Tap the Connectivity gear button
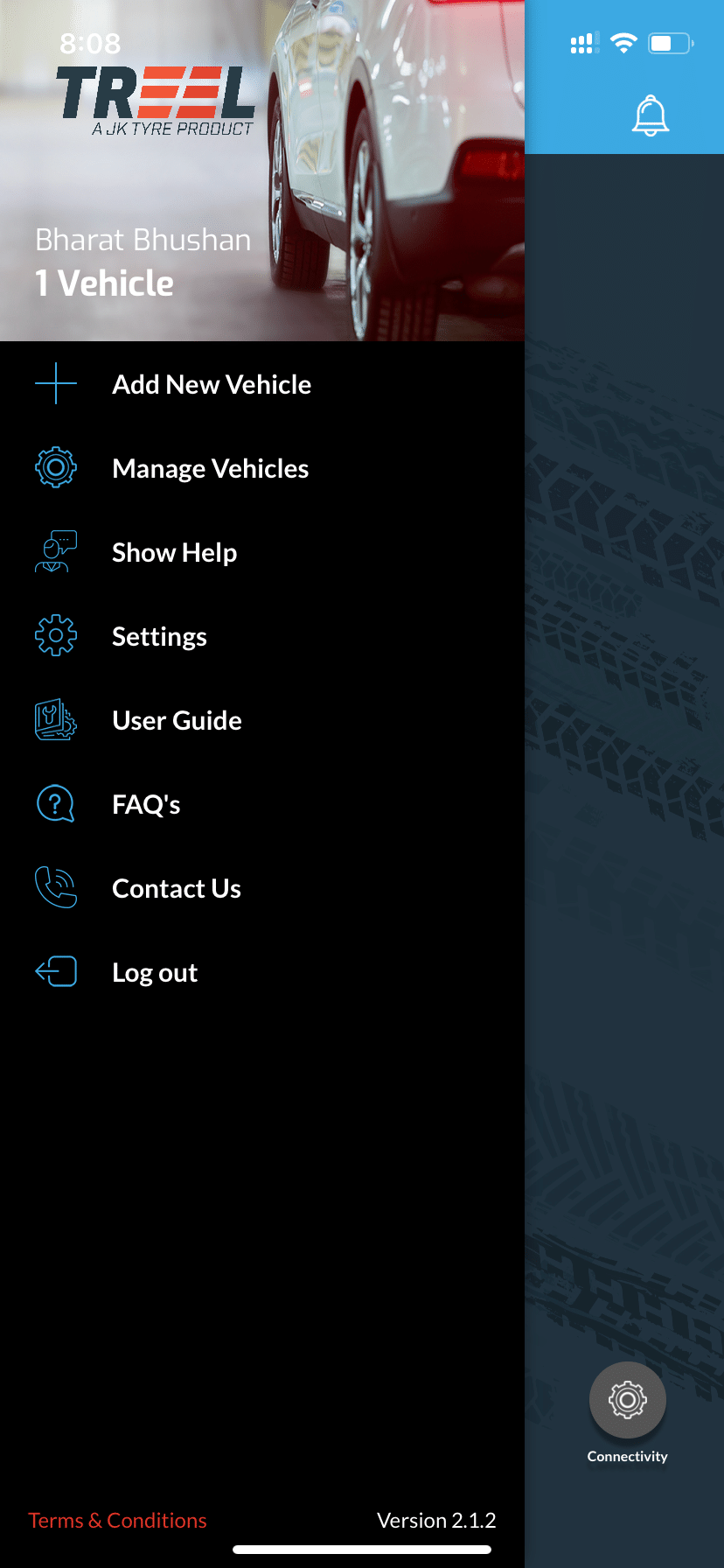Image resolution: width=724 pixels, height=1568 pixels. (627, 1400)
